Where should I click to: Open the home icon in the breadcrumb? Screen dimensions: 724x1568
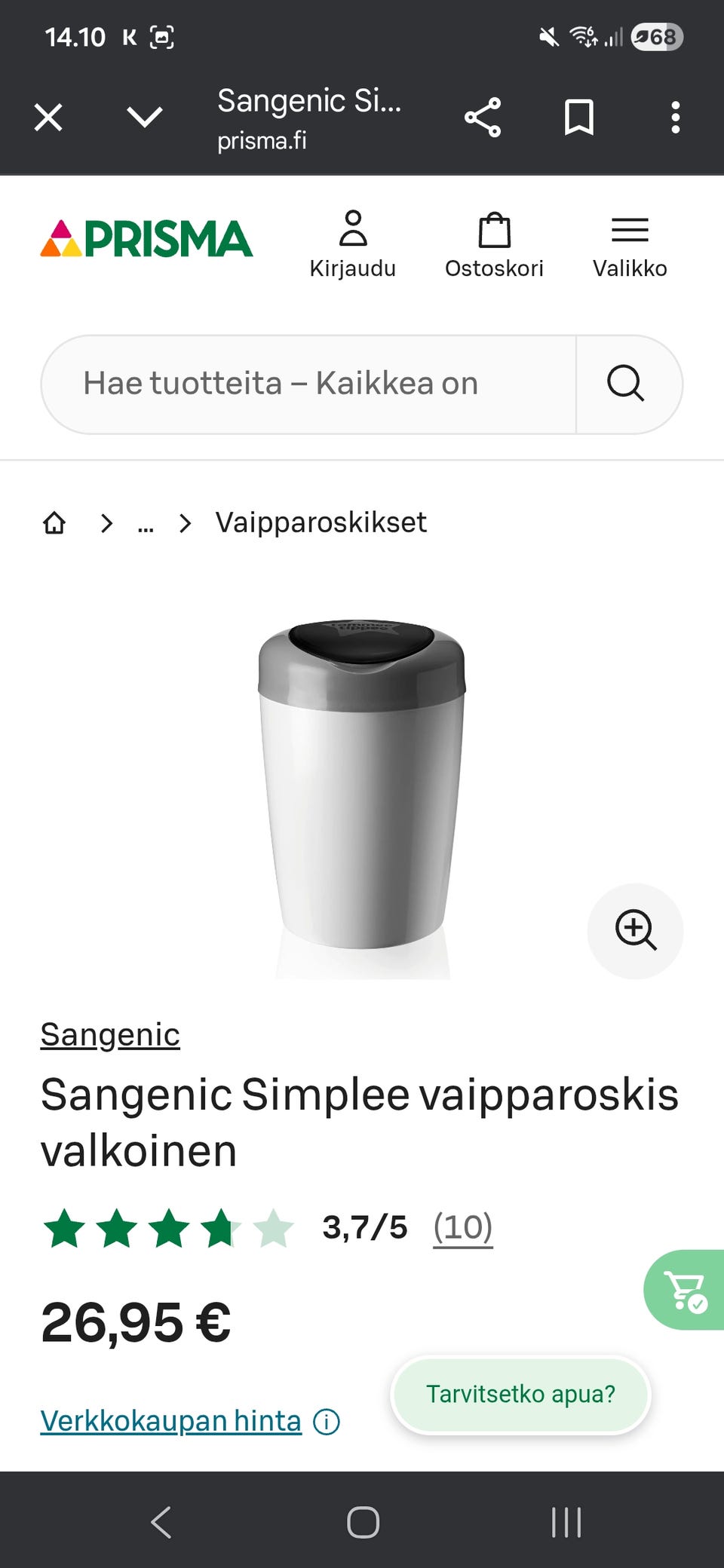pos(54,522)
